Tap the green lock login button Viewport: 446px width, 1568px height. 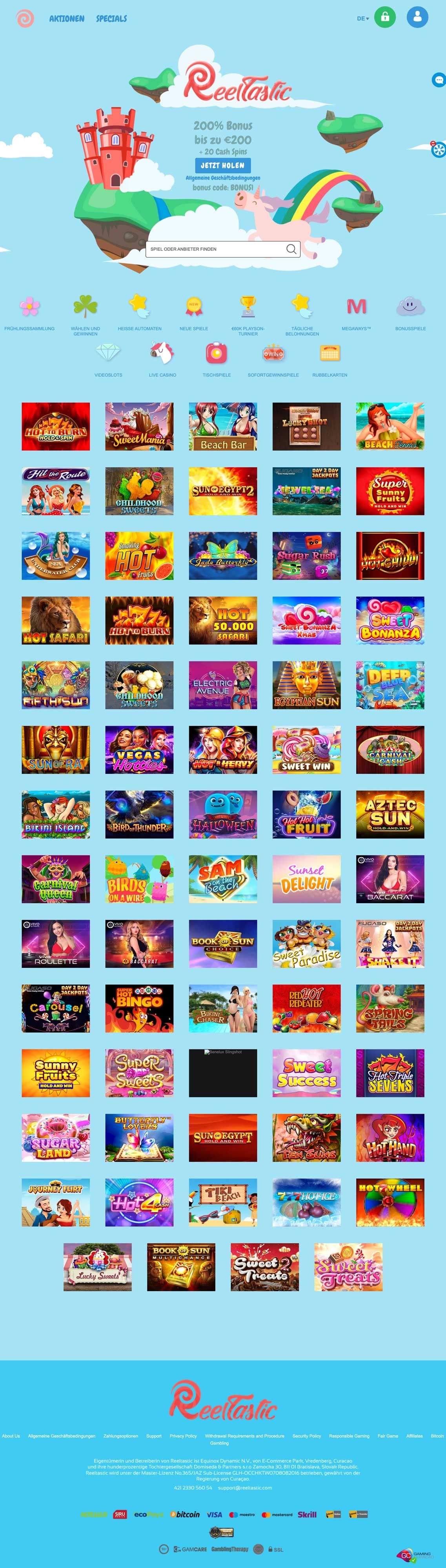(384, 17)
